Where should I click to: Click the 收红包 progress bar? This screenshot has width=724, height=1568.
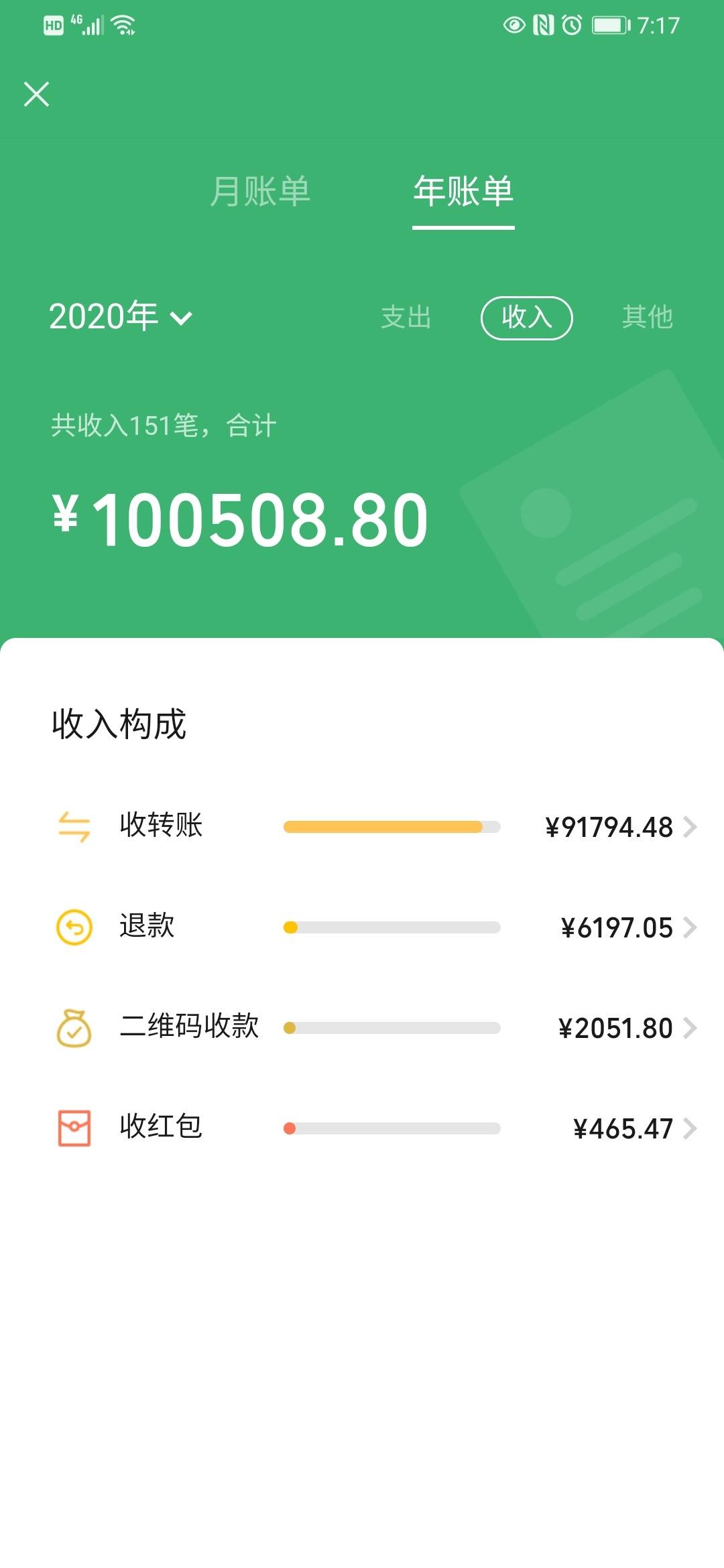click(392, 1128)
